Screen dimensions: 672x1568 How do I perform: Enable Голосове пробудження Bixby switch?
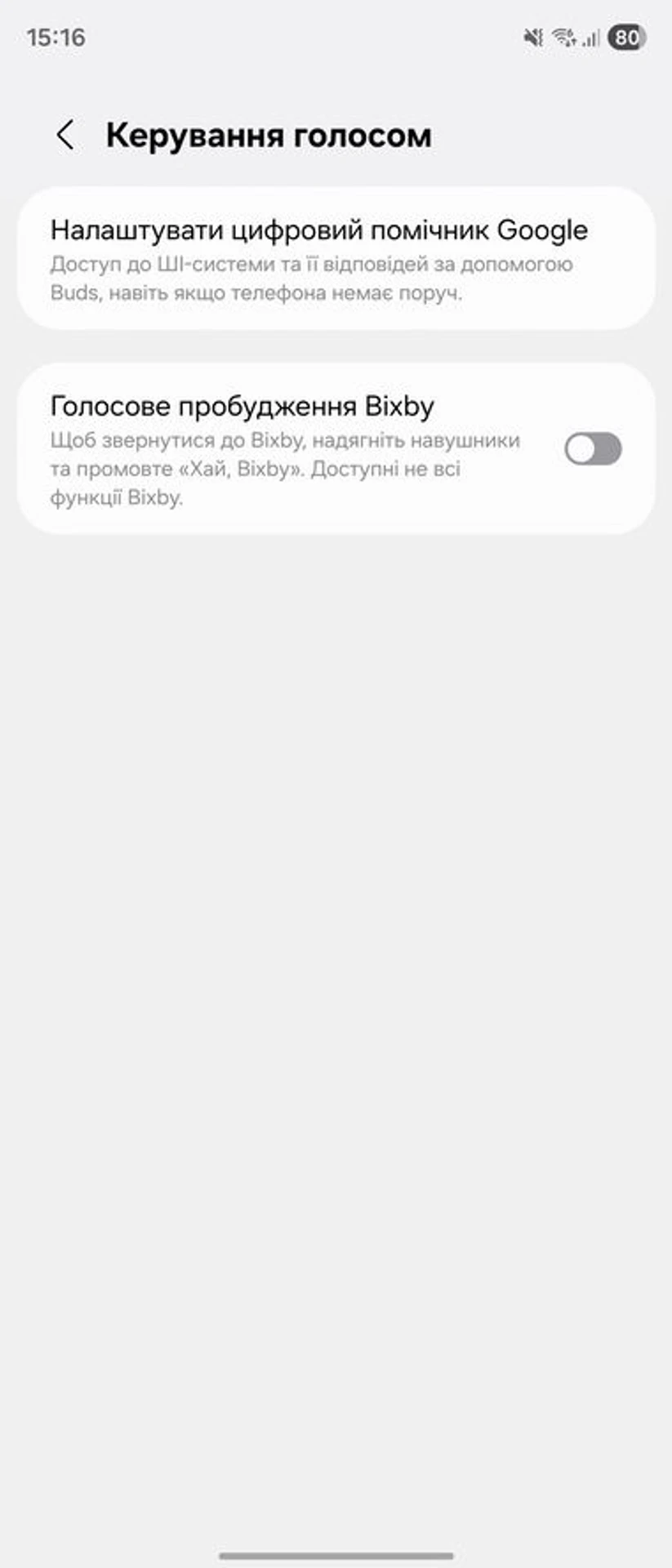593,449
